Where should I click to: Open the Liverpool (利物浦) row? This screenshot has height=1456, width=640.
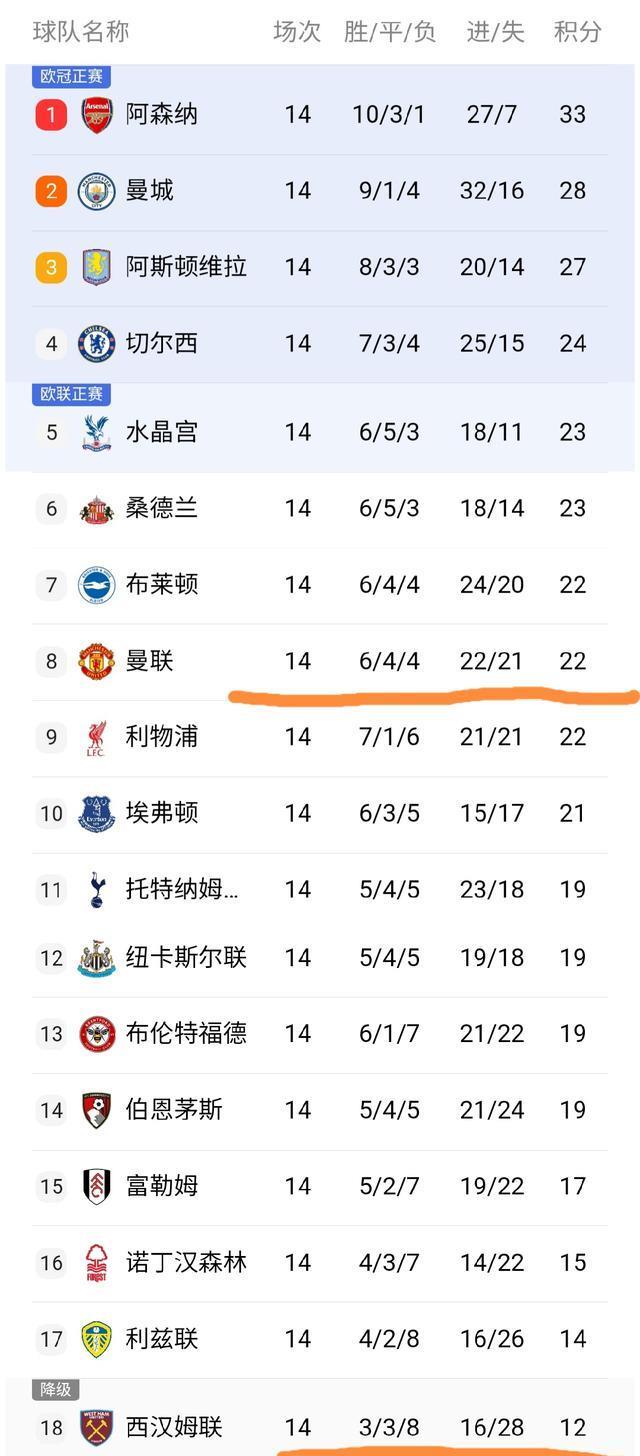[161, 737]
